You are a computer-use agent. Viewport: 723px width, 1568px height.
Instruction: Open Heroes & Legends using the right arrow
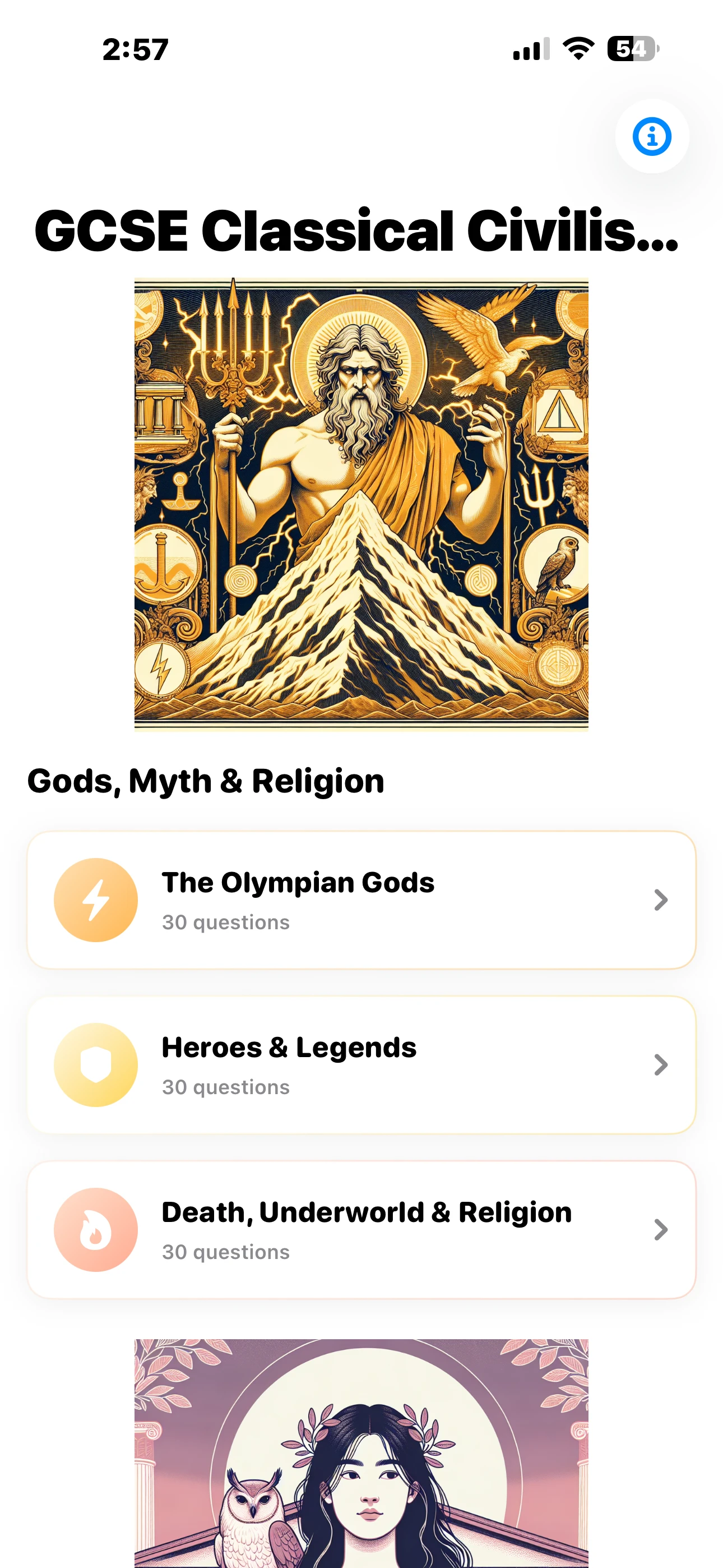pos(661,1064)
